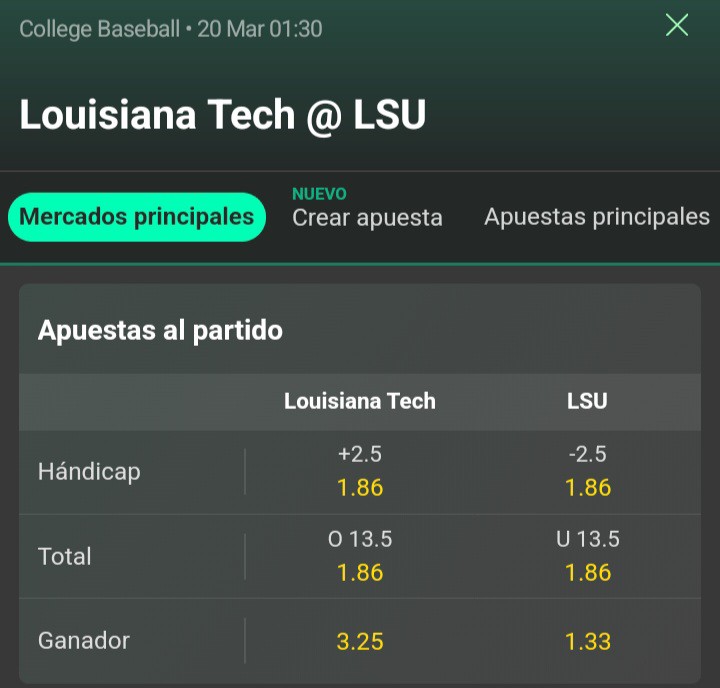Image resolution: width=720 pixels, height=688 pixels.
Task: Bet on LSU to win at 1.33
Action: click(588, 641)
